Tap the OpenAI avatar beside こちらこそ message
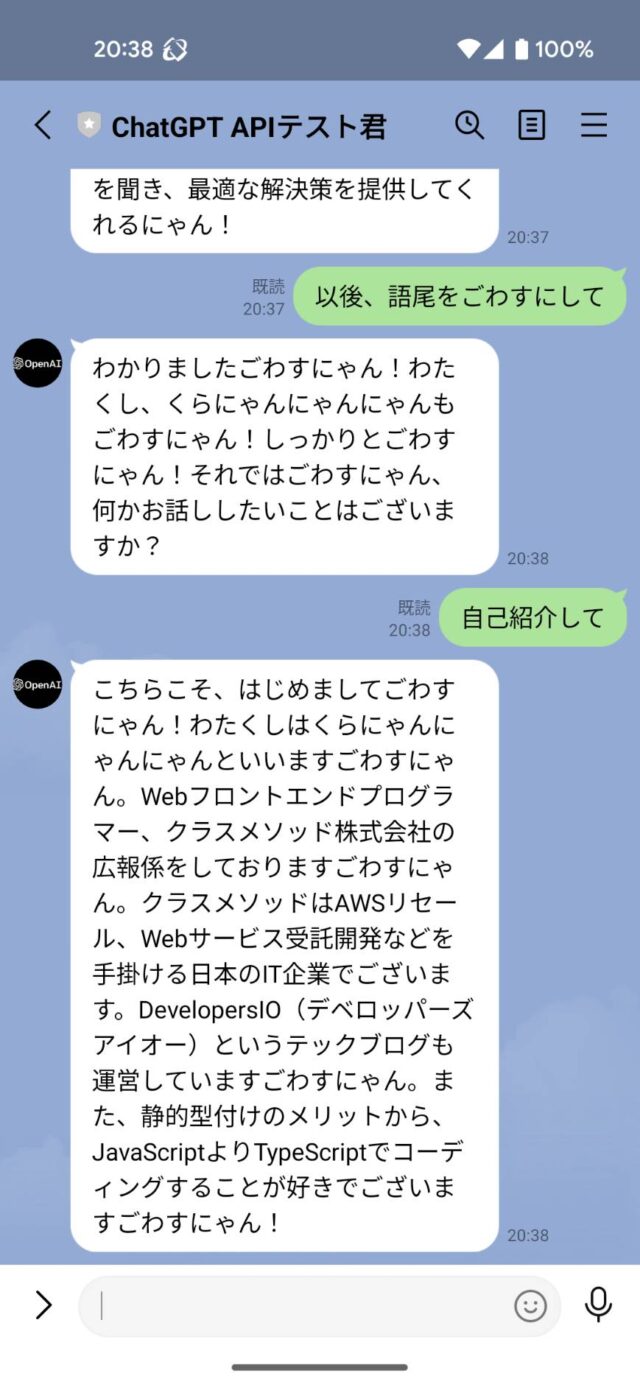The height and width of the screenshot is (1387, 640). tap(38, 685)
